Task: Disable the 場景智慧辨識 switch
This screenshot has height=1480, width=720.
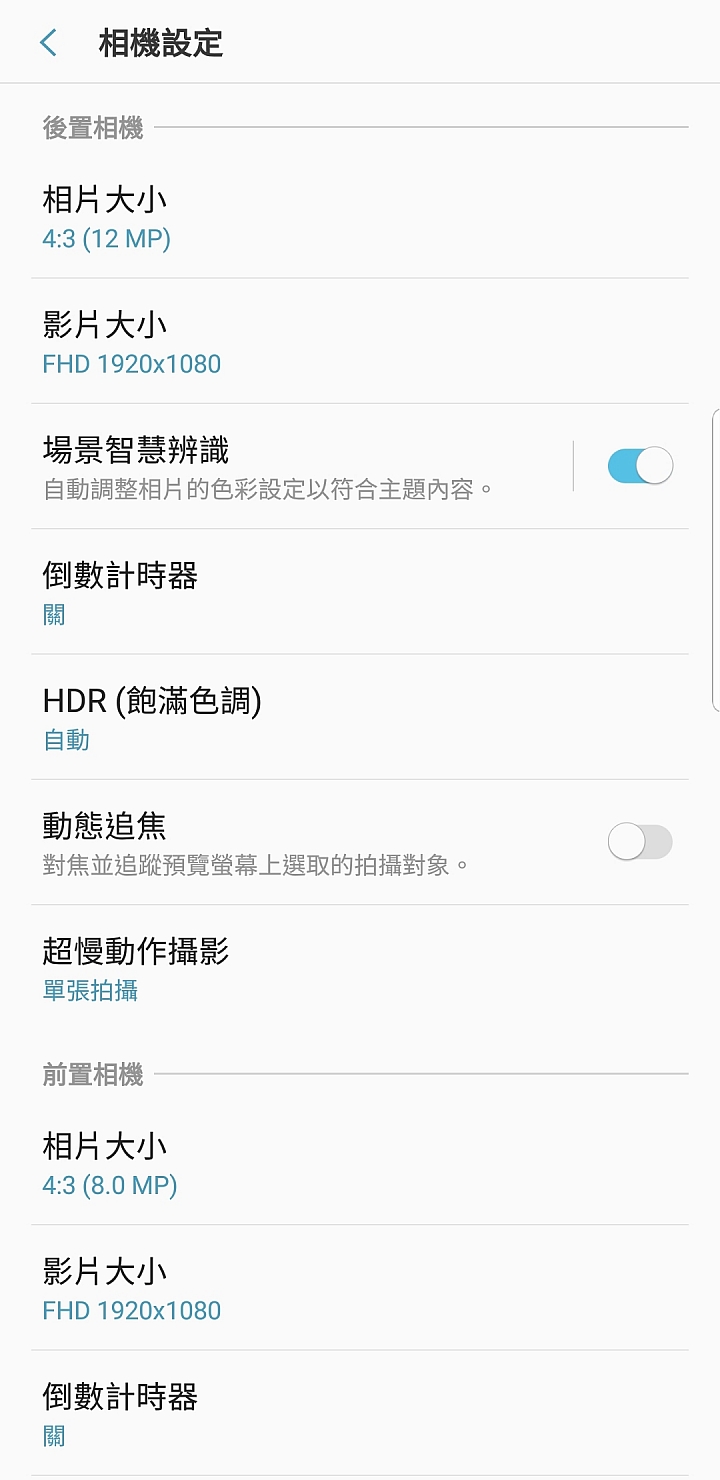Action: coord(639,465)
